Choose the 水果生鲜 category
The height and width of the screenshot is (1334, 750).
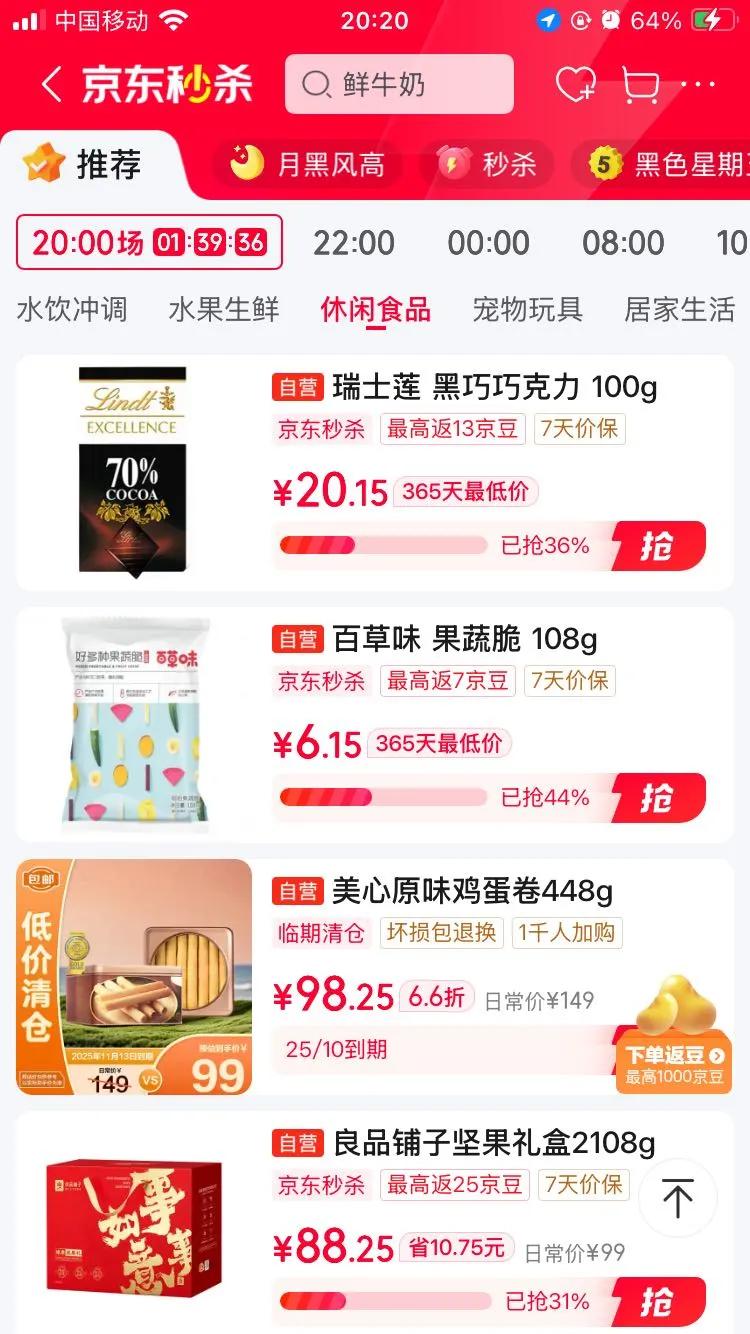click(x=224, y=310)
